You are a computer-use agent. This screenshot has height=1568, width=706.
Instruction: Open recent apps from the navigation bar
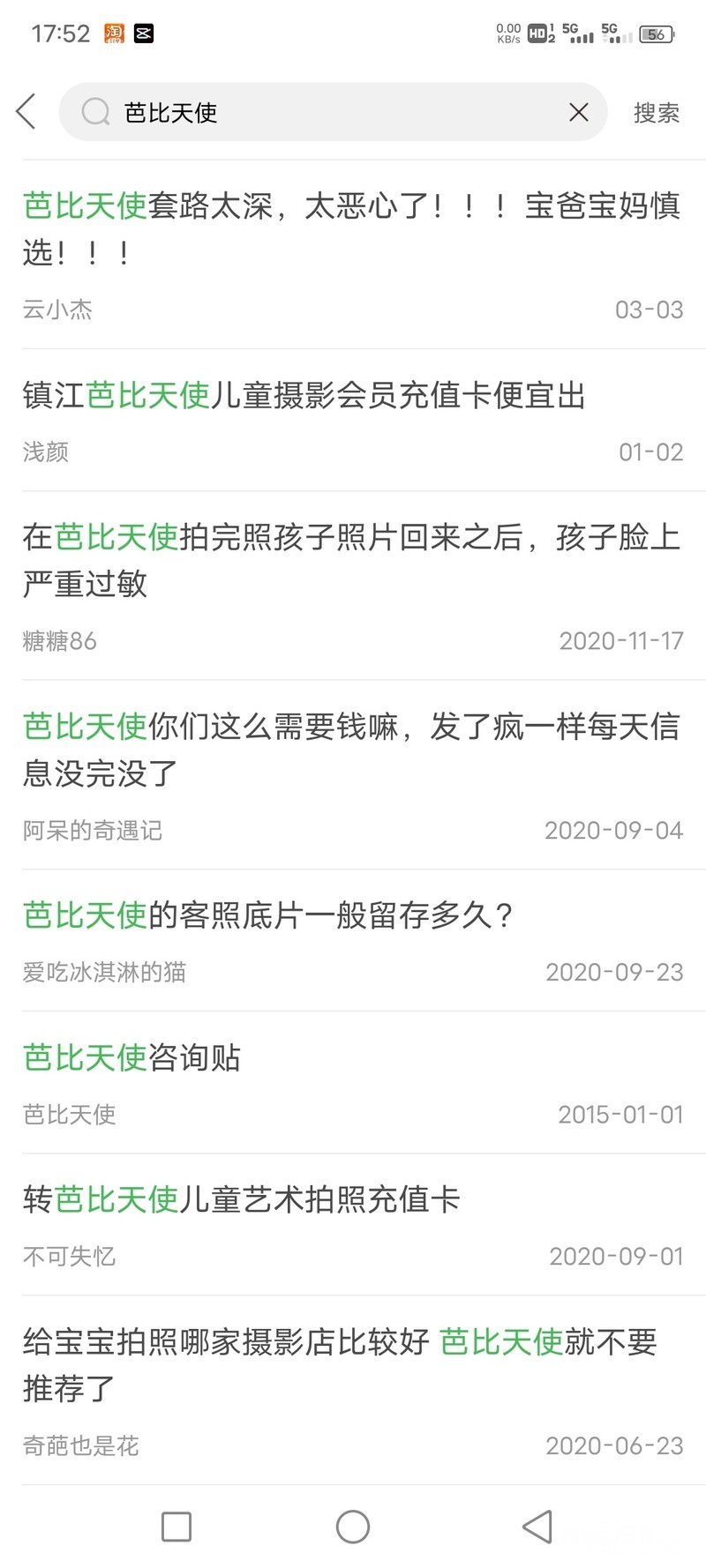click(176, 1527)
